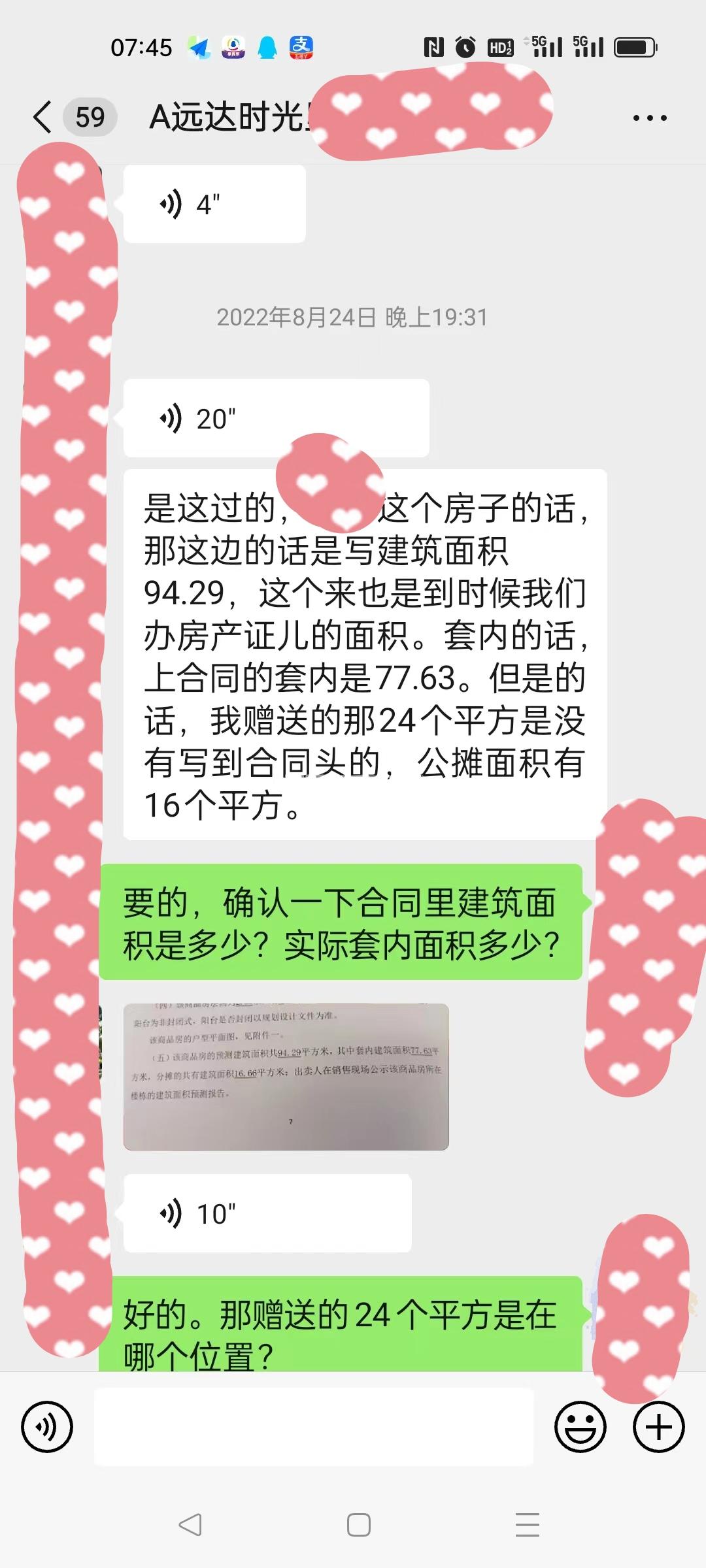Play the 10-second voice message
Viewport: 706px width, 1568px height.
(267, 1213)
